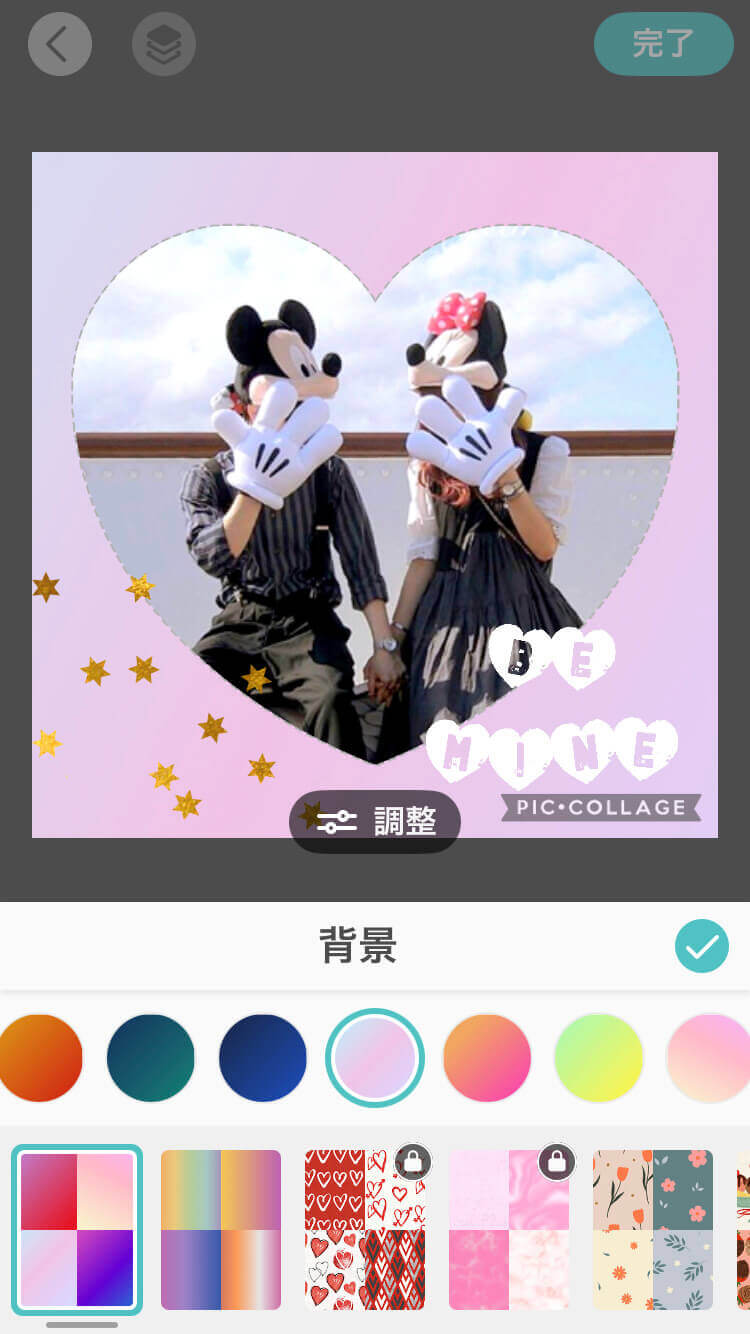Select the light pink-peach gradient swatch
The image size is (750, 1334).
pos(708,1058)
